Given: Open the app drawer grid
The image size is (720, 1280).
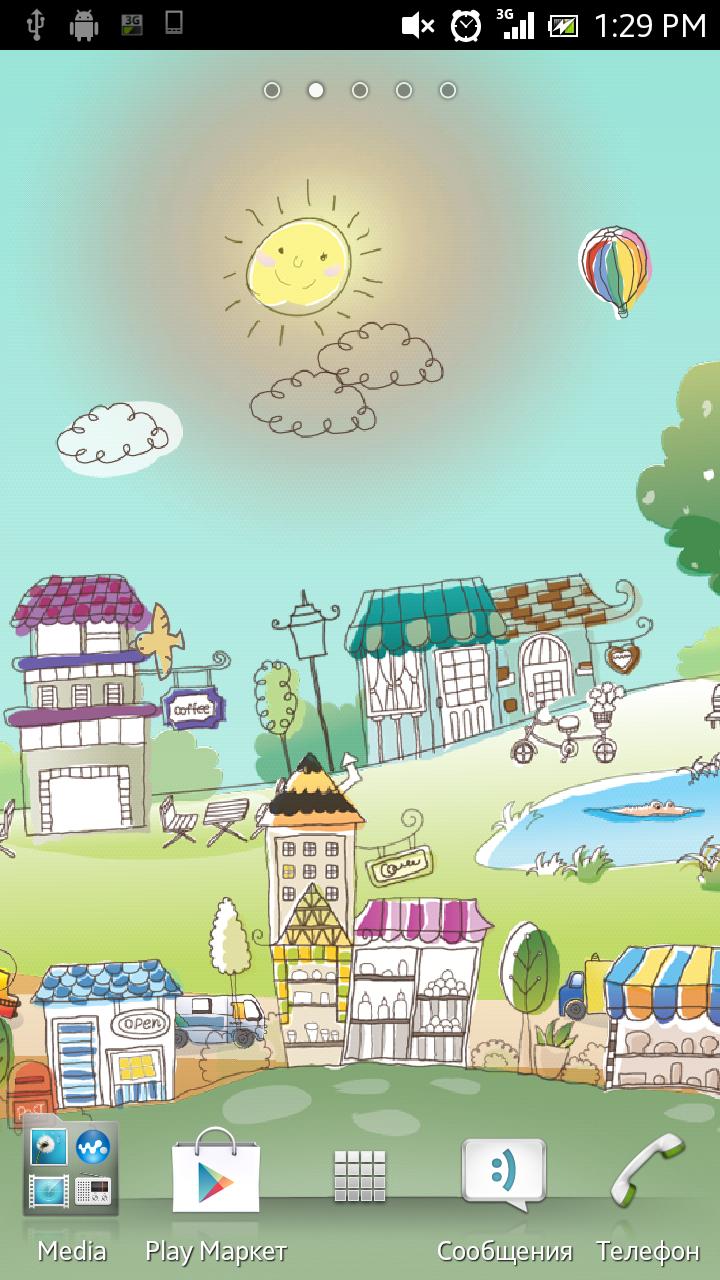Looking at the screenshot, I should coord(360,1176).
